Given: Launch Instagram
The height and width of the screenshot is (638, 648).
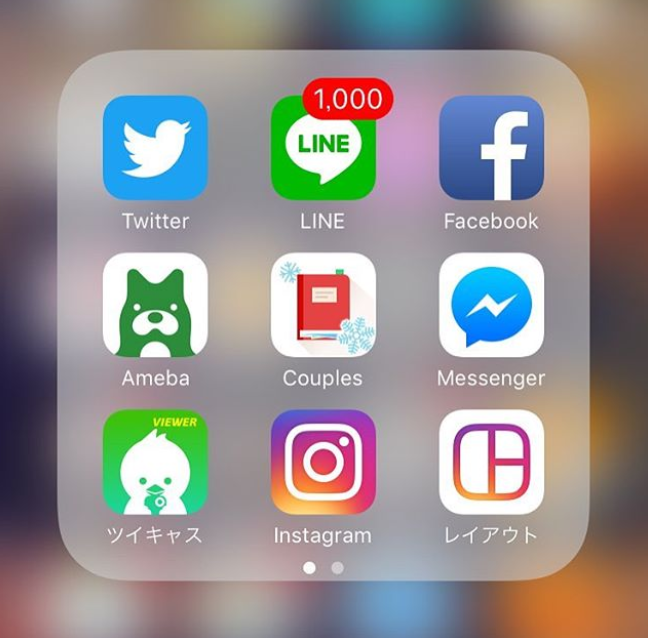Looking at the screenshot, I should coord(323,462).
